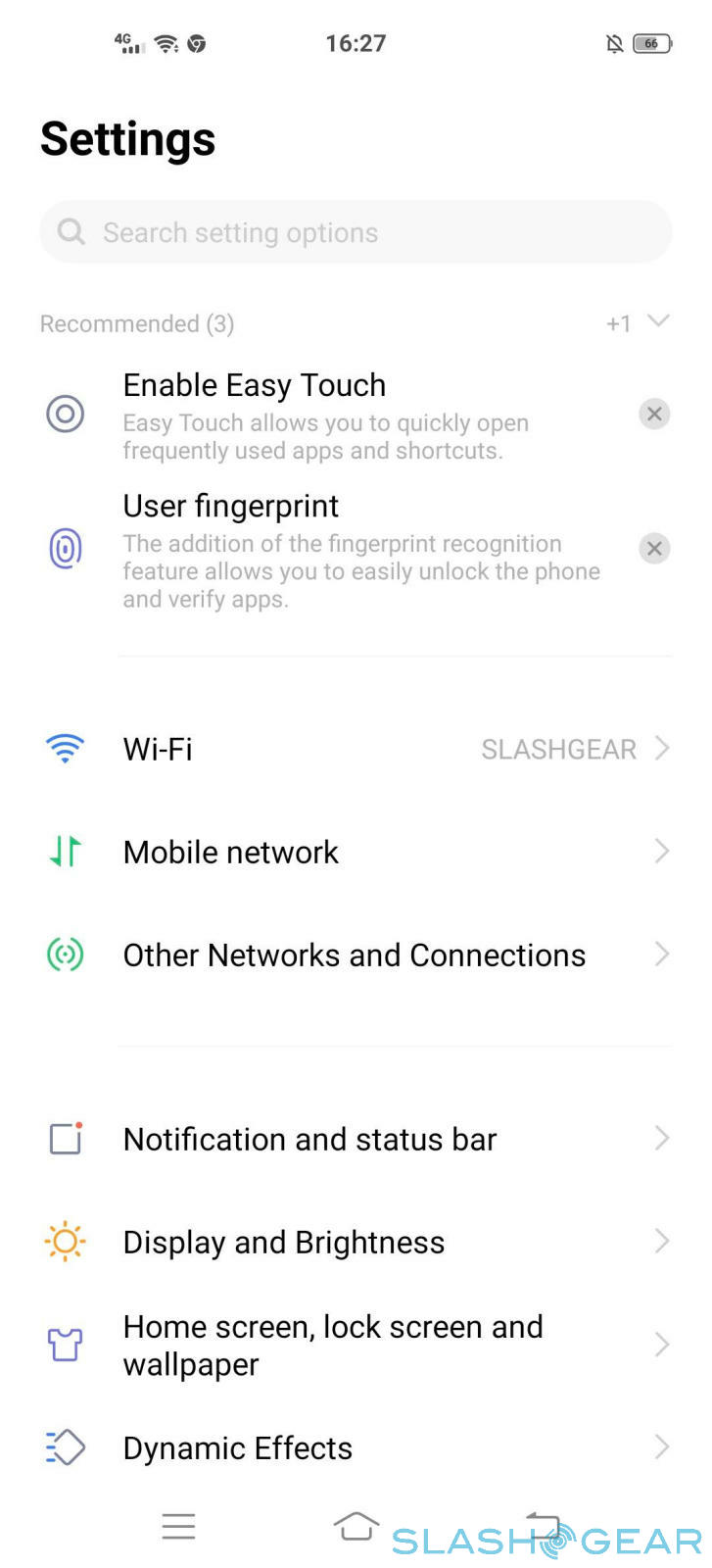Dismiss the Enable Easy Touch suggestion
Screen dimensions: 712x1568
654,414
